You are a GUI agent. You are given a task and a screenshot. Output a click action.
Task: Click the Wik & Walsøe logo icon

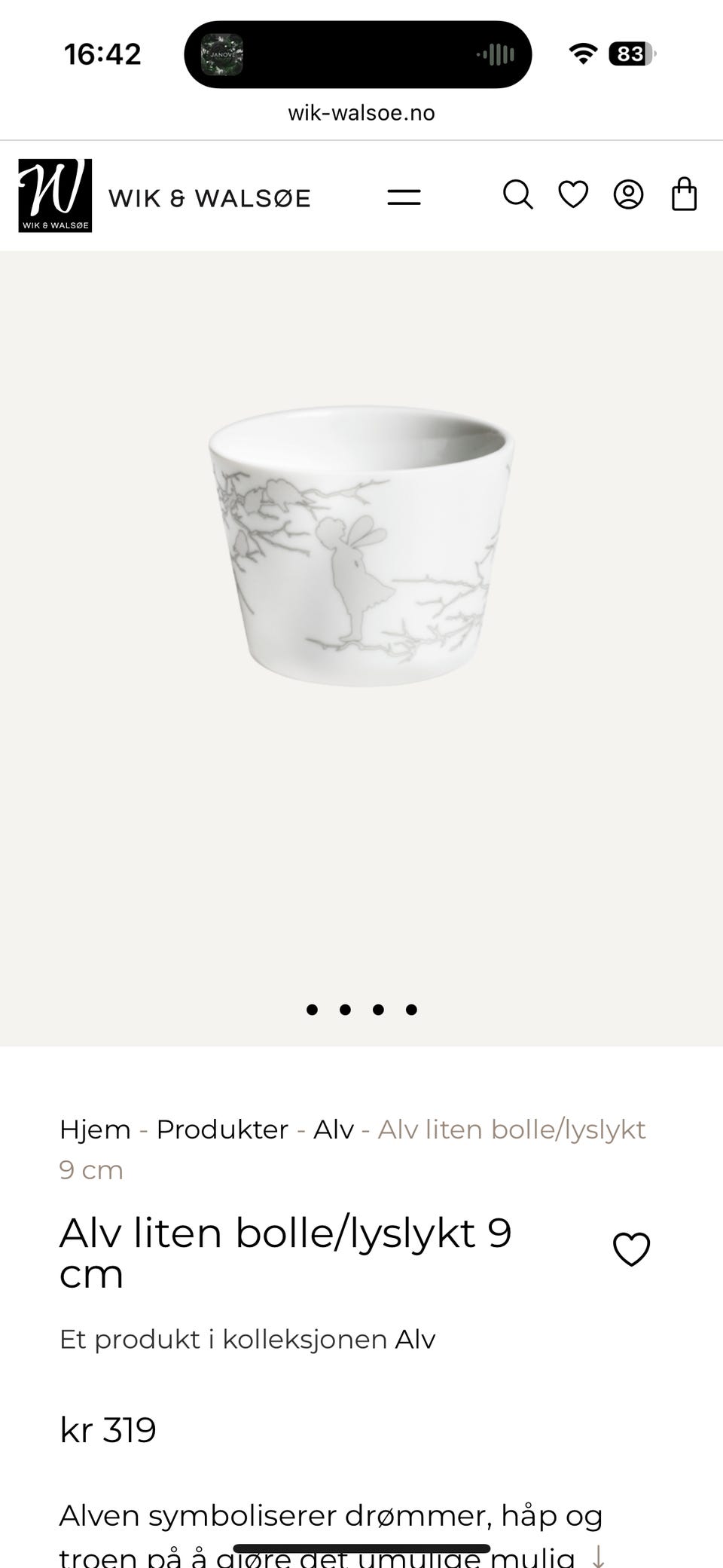53,194
